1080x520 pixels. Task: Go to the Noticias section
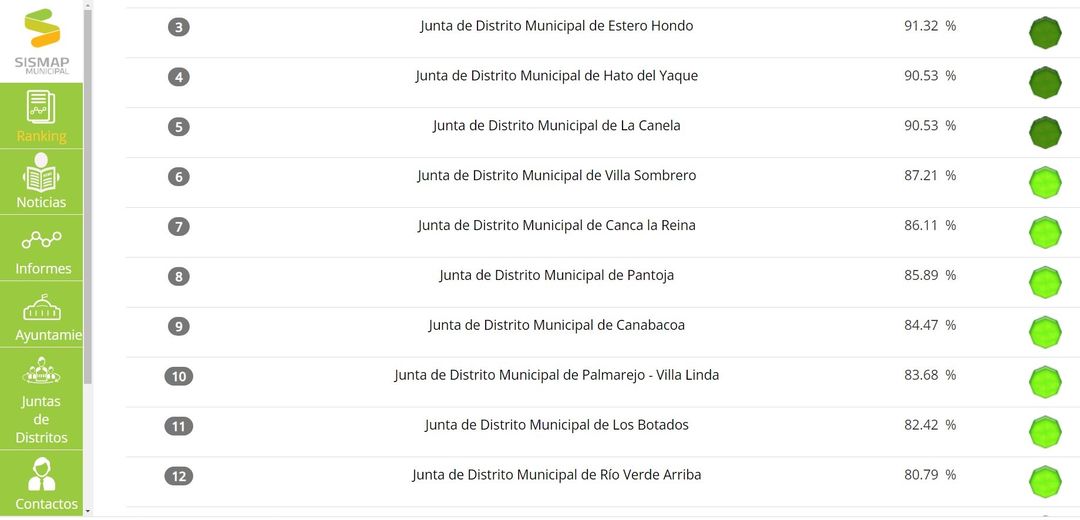41,182
